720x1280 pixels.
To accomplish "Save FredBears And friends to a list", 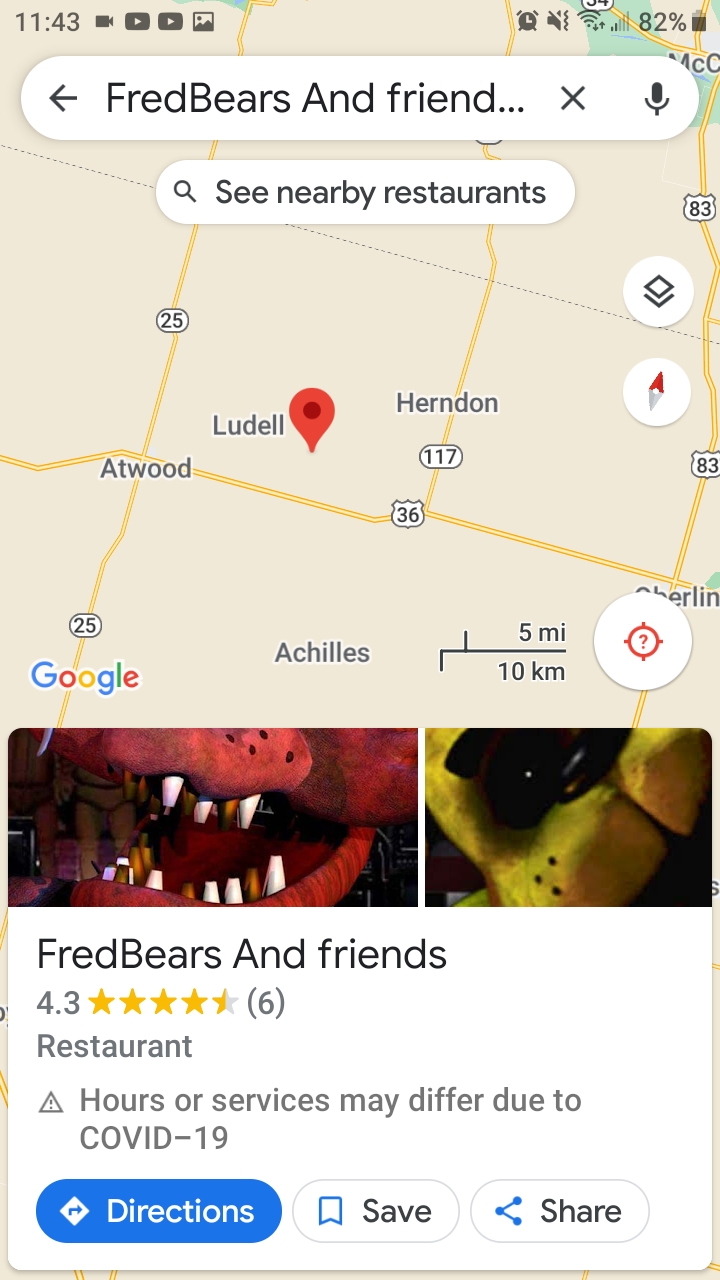I will [376, 1211].
